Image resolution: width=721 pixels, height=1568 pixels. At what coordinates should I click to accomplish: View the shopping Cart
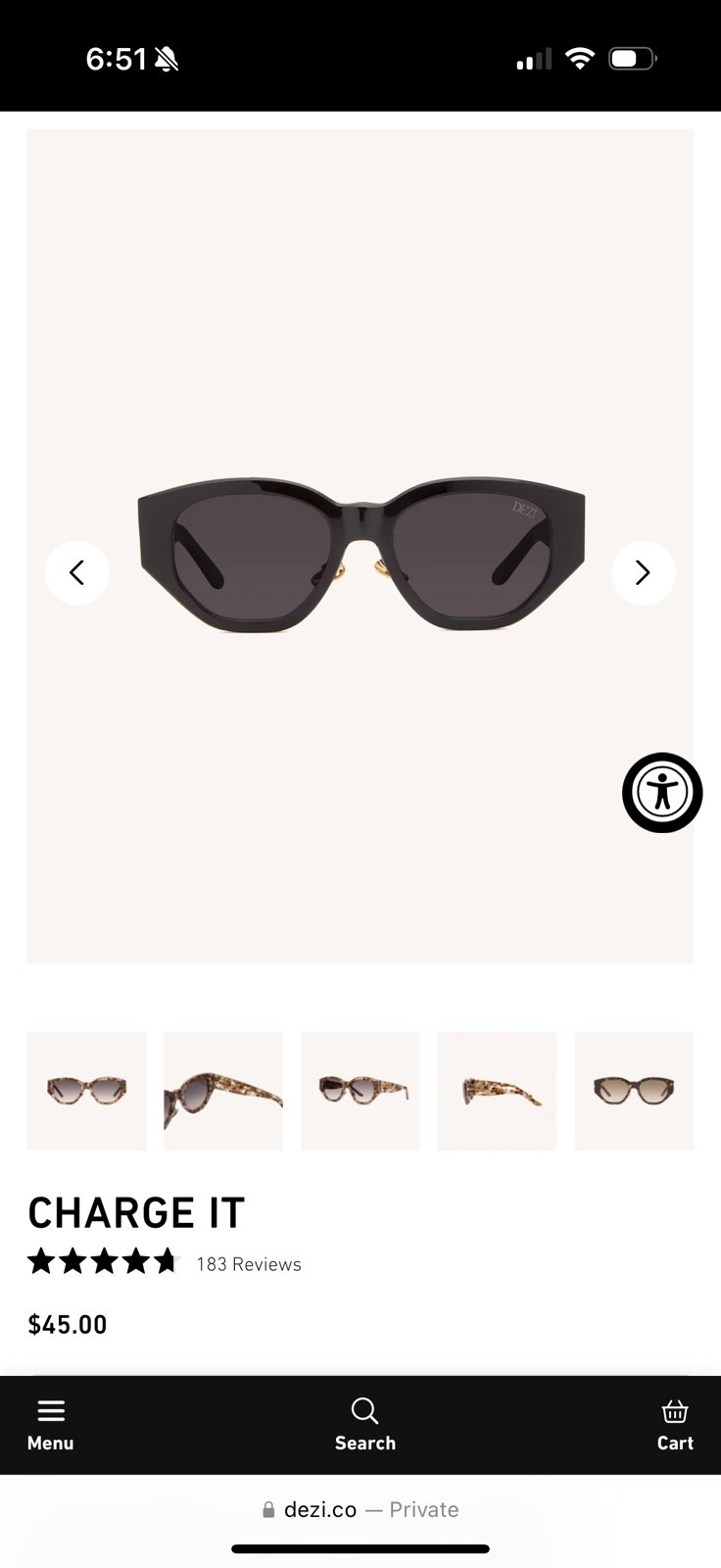tap(675, 1425)
